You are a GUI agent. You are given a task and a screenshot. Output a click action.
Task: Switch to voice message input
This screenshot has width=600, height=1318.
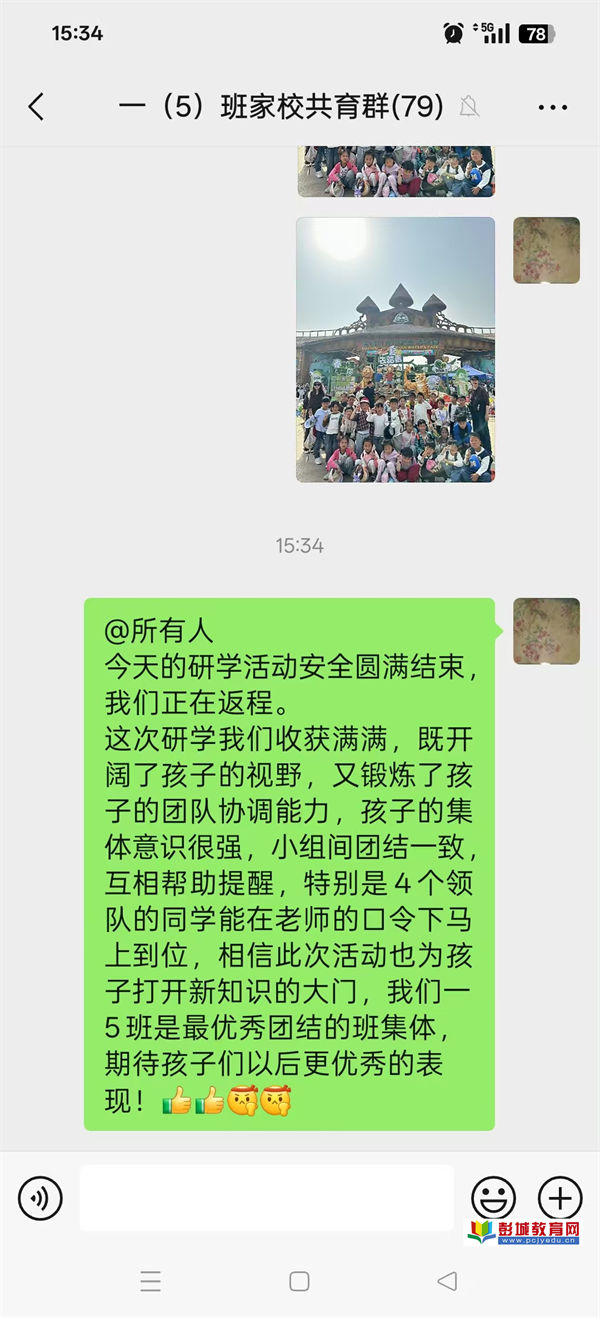[40, 1197]
